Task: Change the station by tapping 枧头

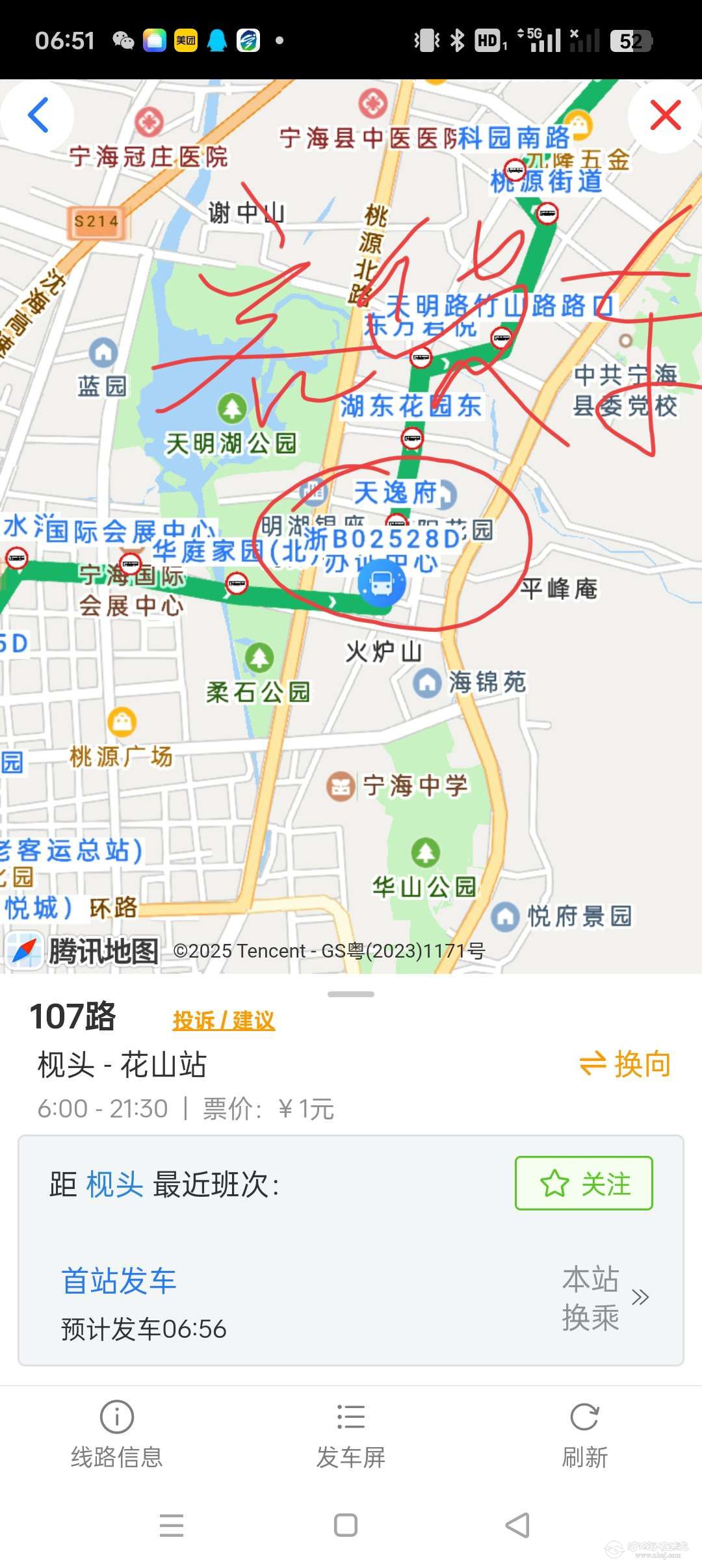Action: coord(114,1184)
